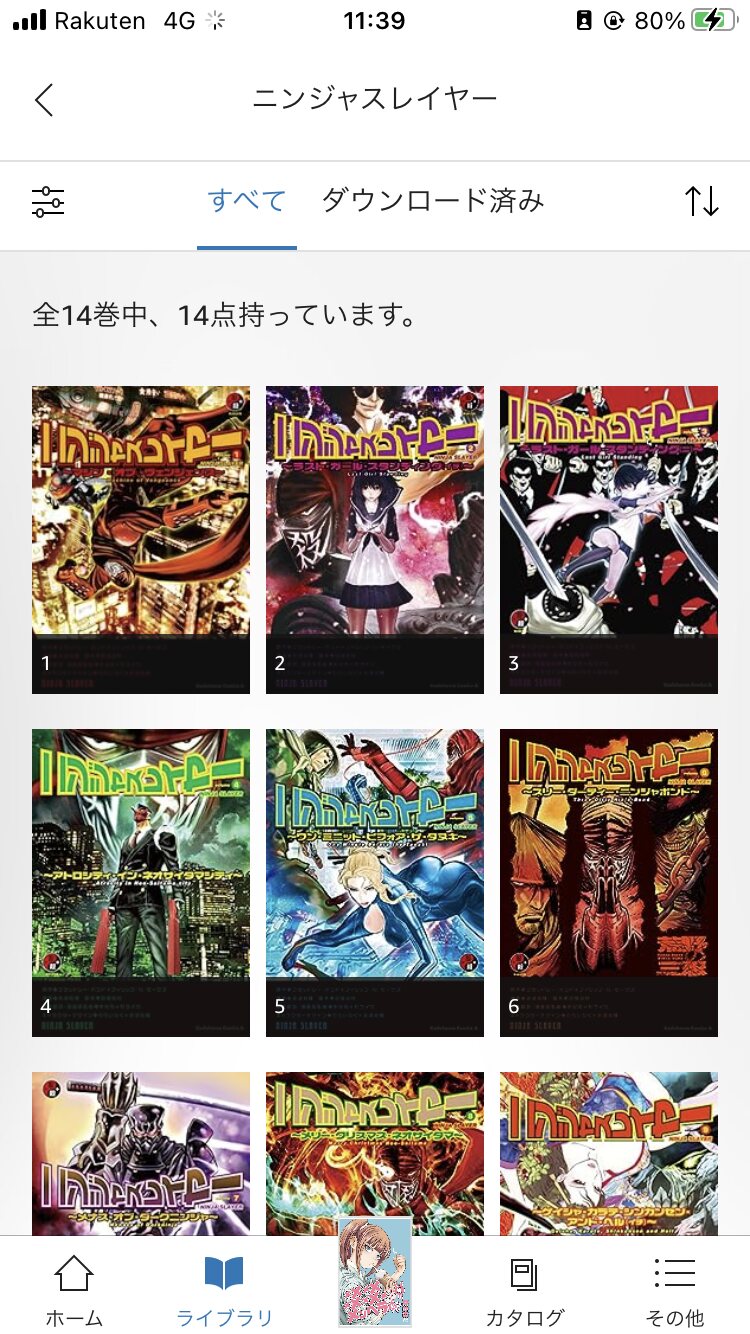Switch to the ダウンロード済み tab

coord(432,201)
